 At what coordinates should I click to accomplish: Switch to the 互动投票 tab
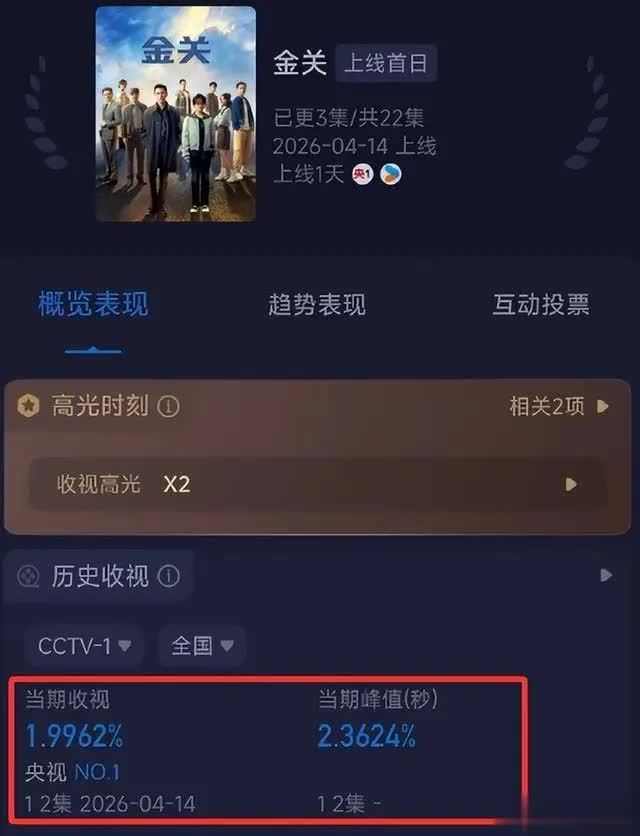(x=541, y=305)
